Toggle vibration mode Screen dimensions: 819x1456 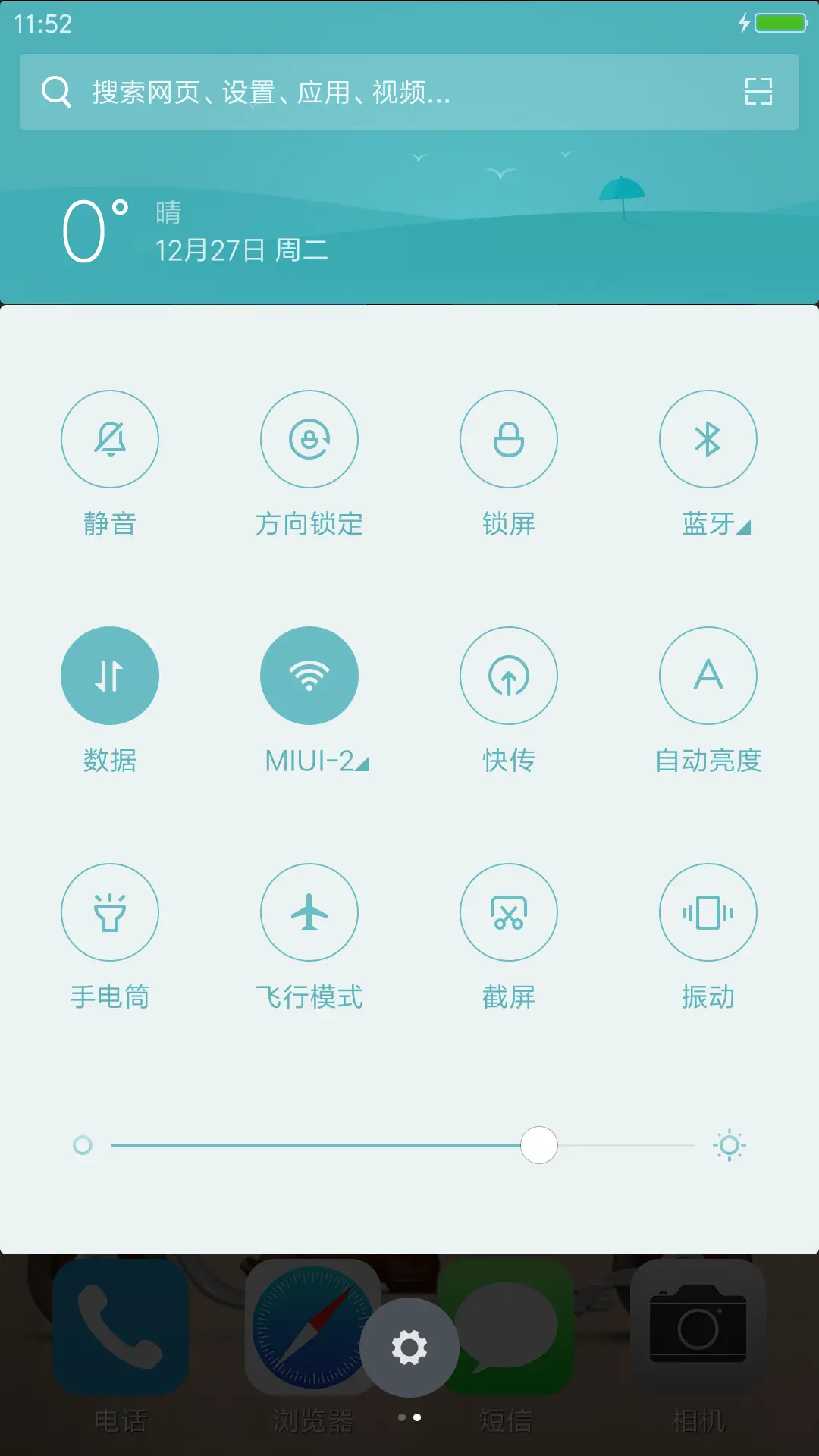(708, 912)
